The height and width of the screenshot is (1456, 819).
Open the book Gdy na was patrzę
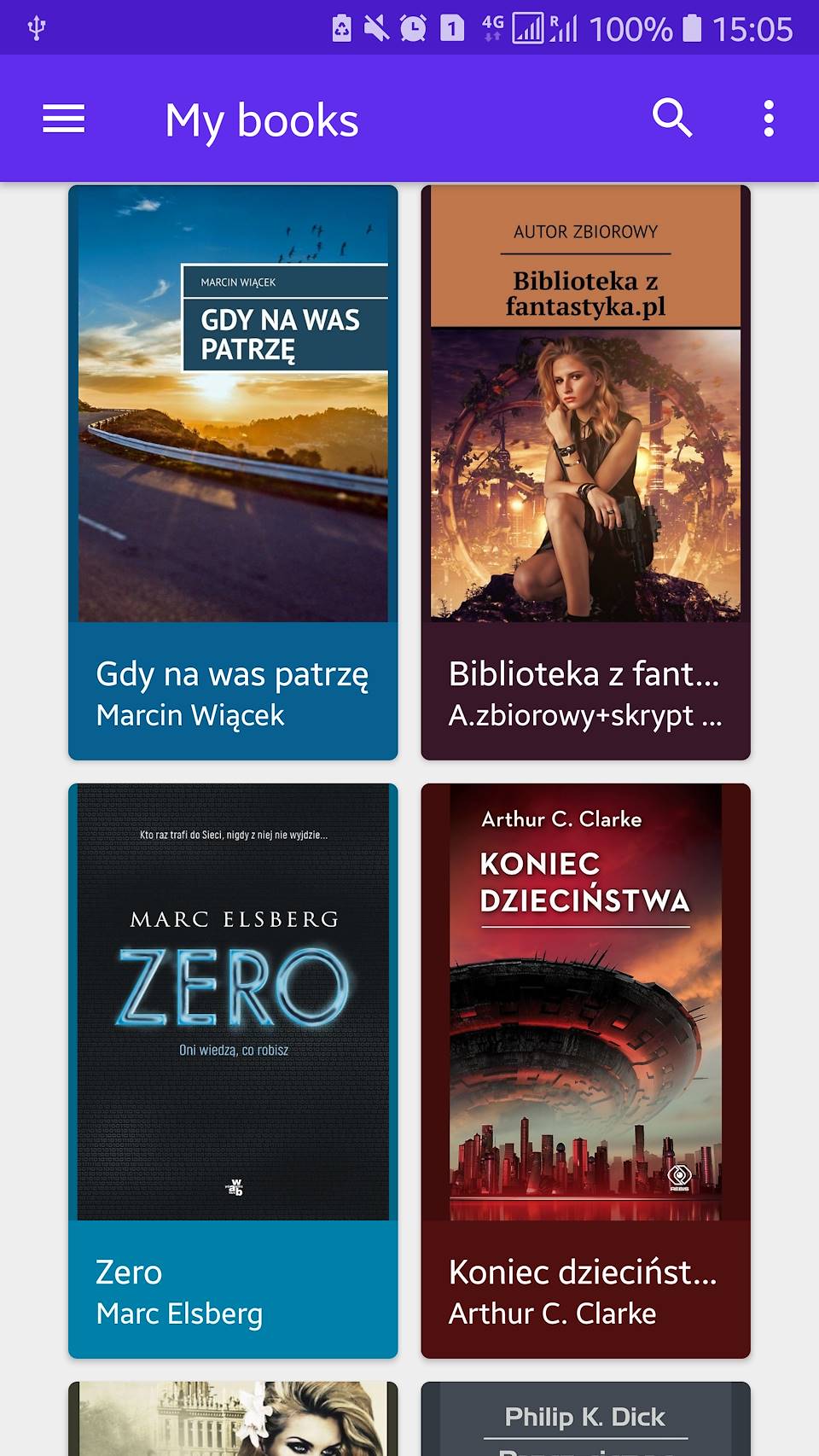[x=233, y=472]
